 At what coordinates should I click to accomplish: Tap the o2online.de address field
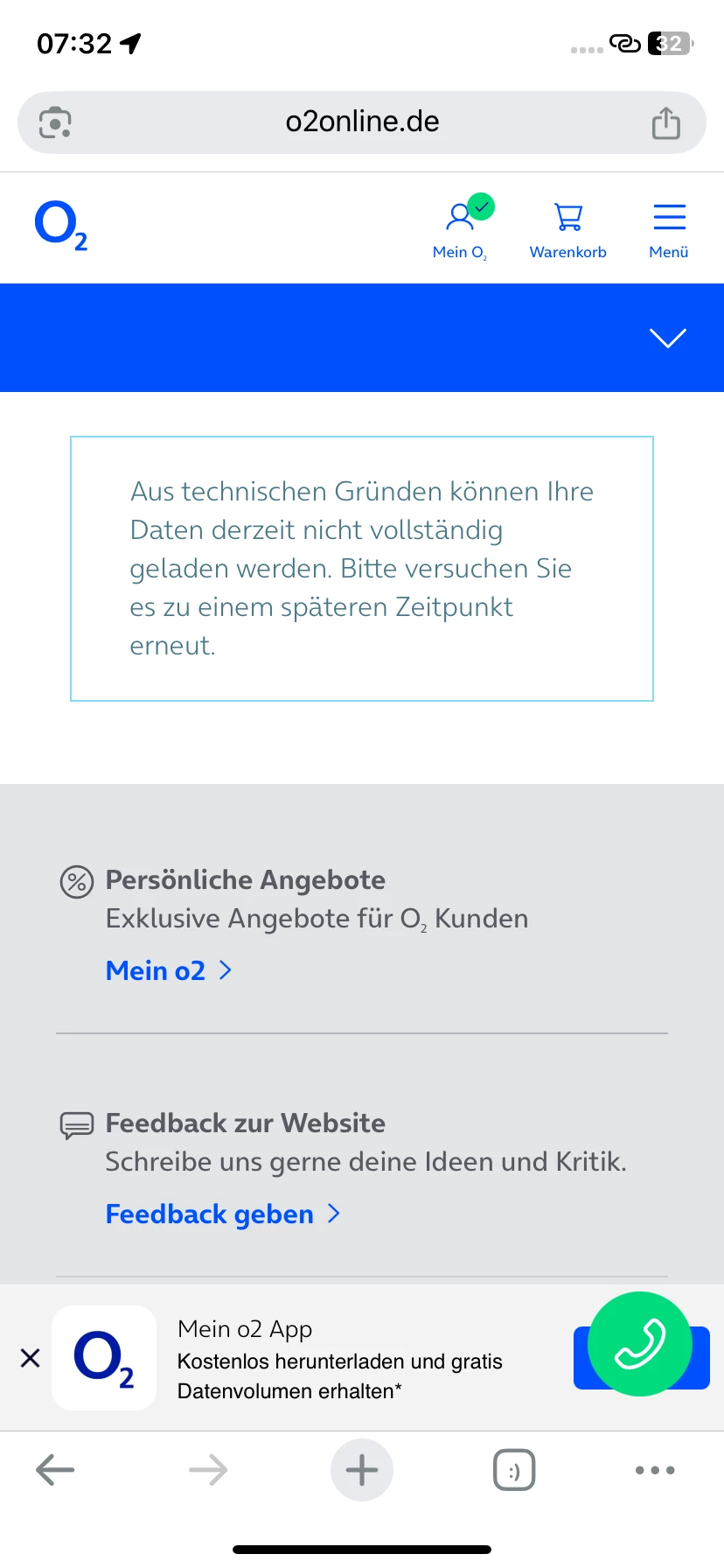click(x=362, y=122)
